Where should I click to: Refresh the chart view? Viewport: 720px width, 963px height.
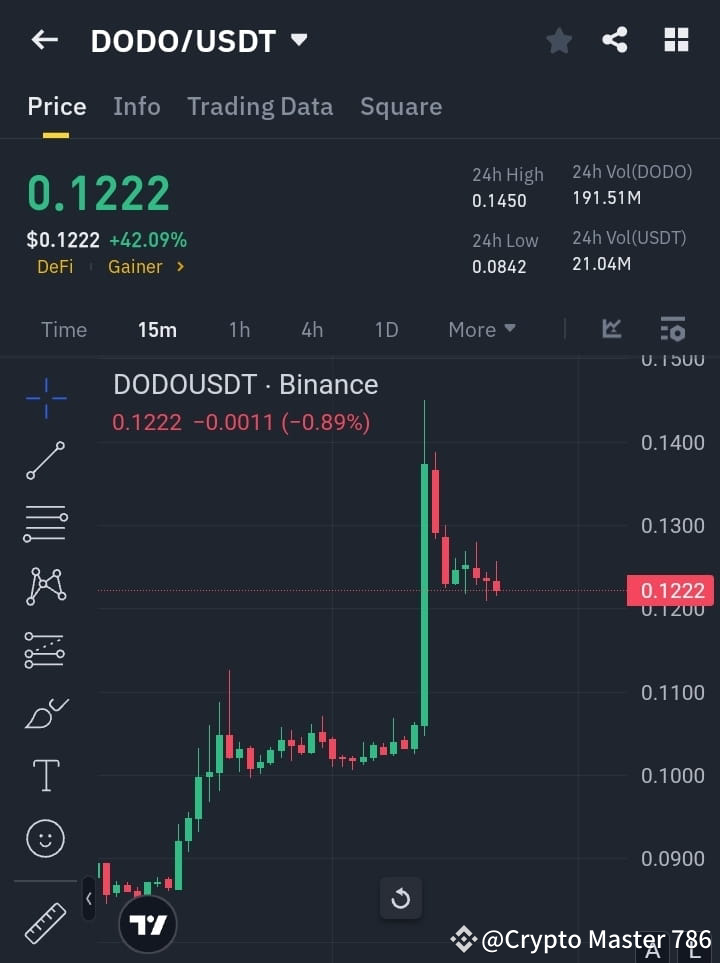click(401, 898)
